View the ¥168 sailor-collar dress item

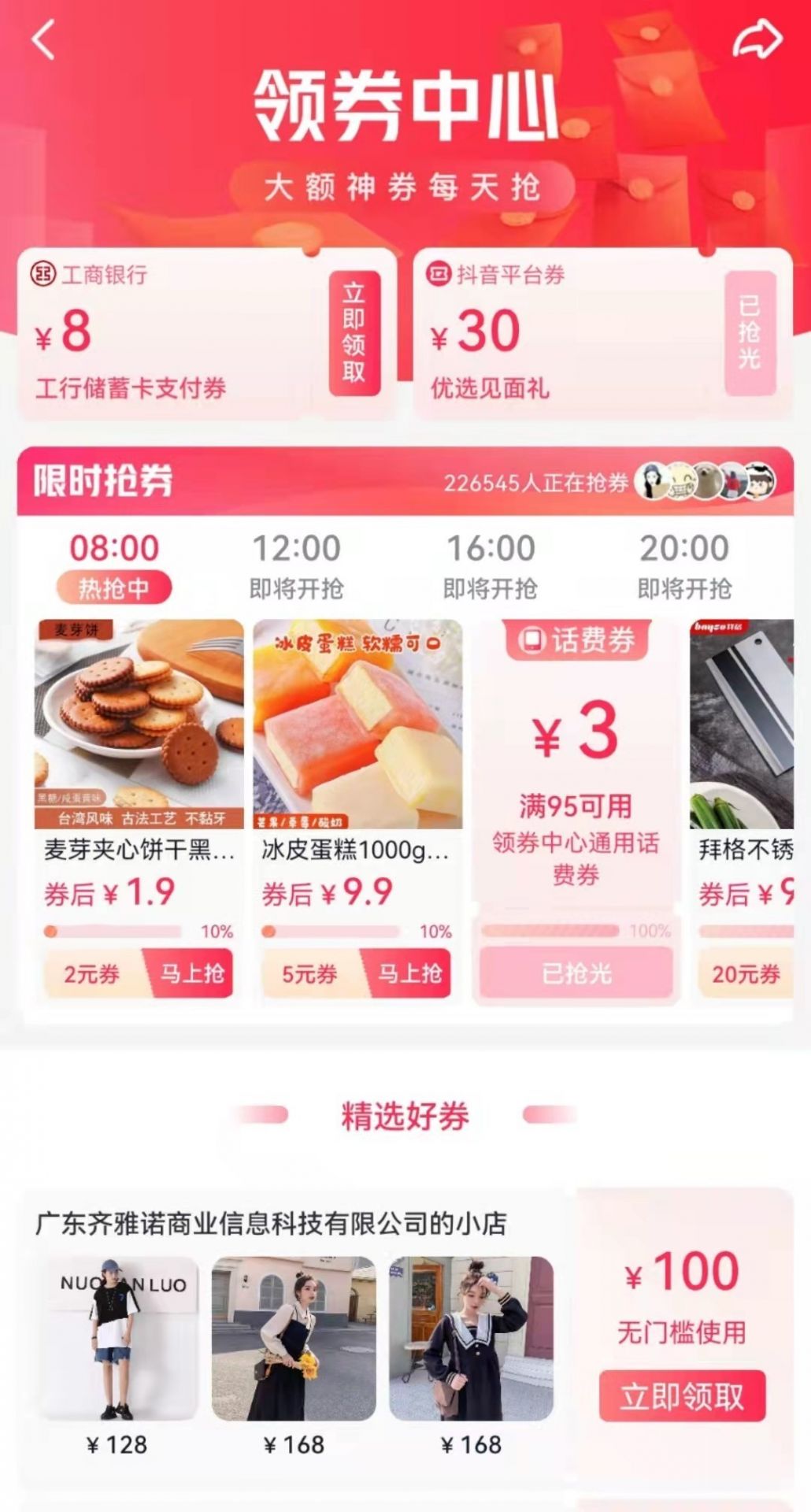click(x=472, y=1338)
